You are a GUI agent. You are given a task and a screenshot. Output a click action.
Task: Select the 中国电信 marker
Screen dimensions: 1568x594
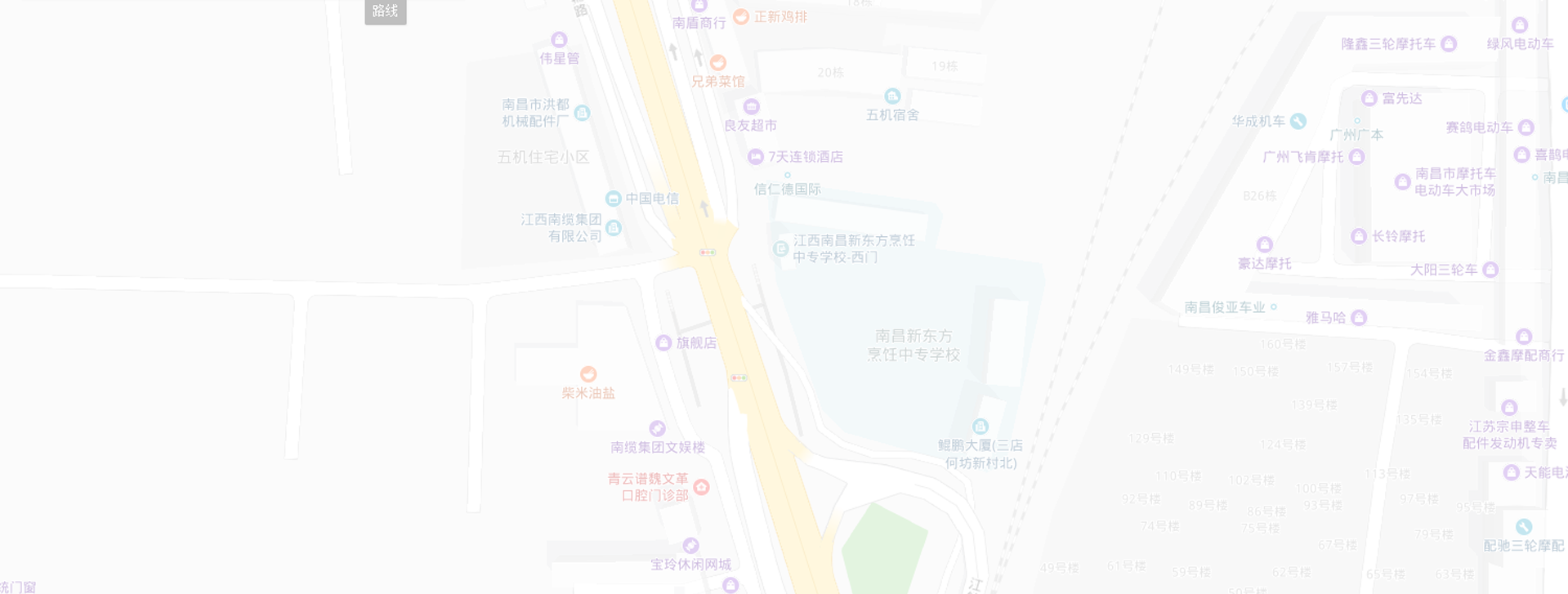click(x=614, y=199)
